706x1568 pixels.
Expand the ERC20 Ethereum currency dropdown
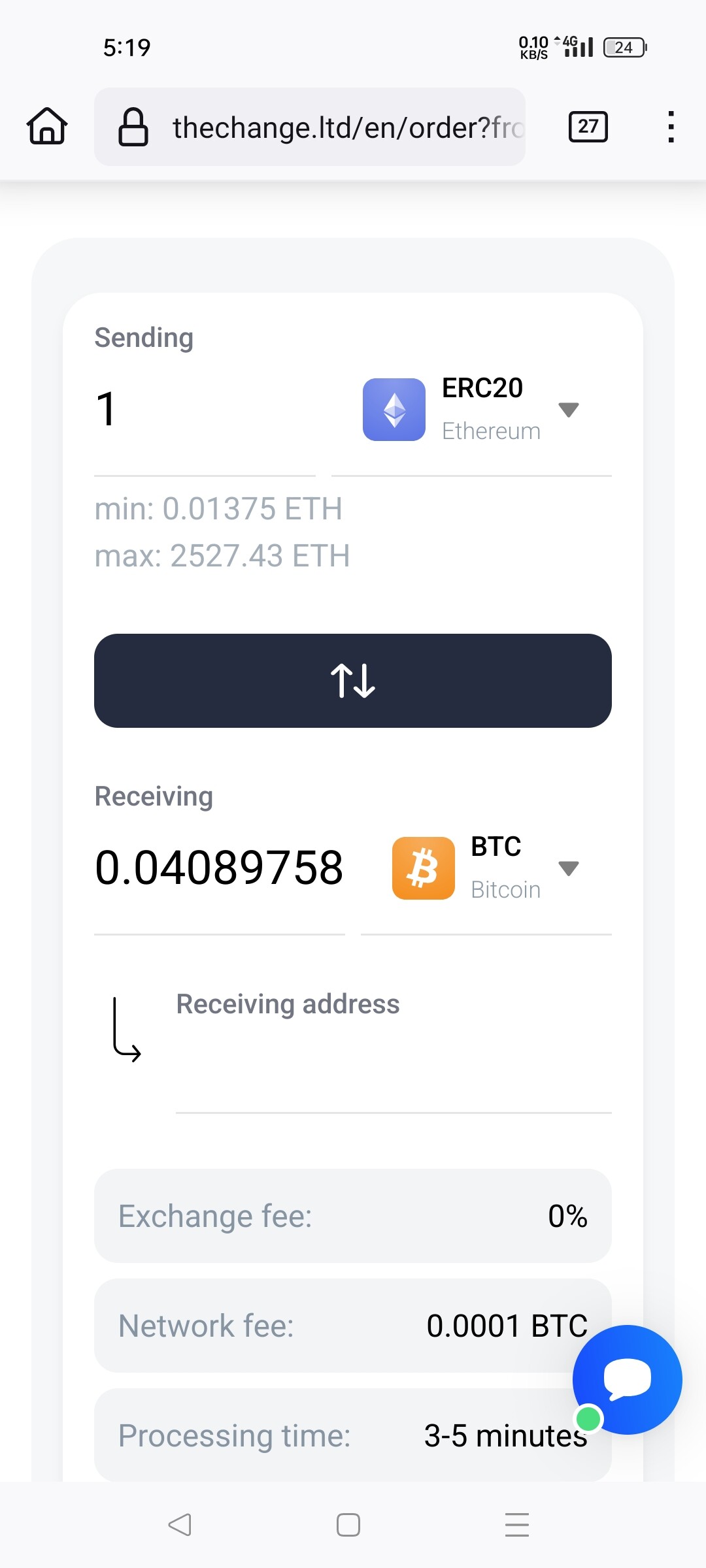[471, 410]
